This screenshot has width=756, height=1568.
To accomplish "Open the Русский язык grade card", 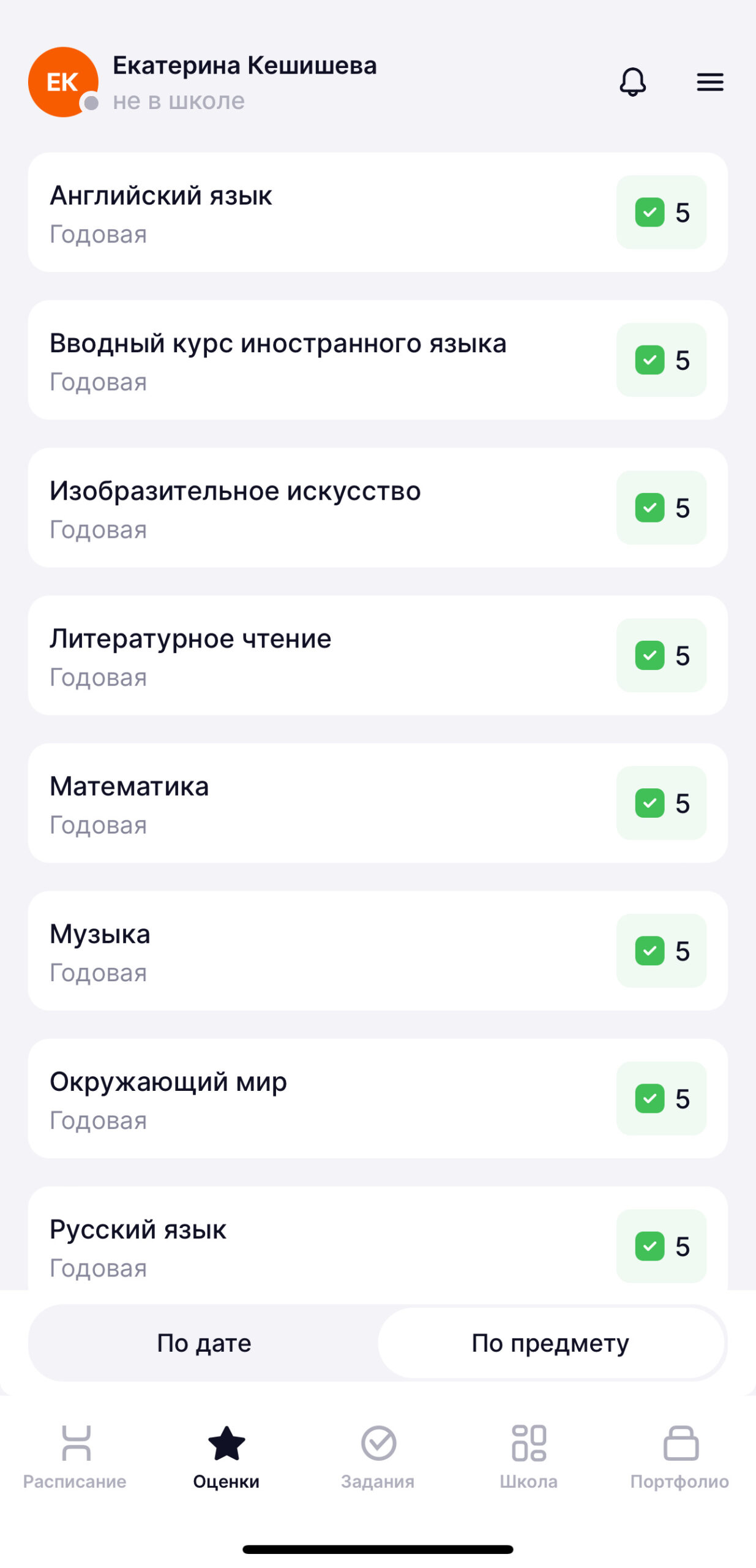I will click(378, 1238).
